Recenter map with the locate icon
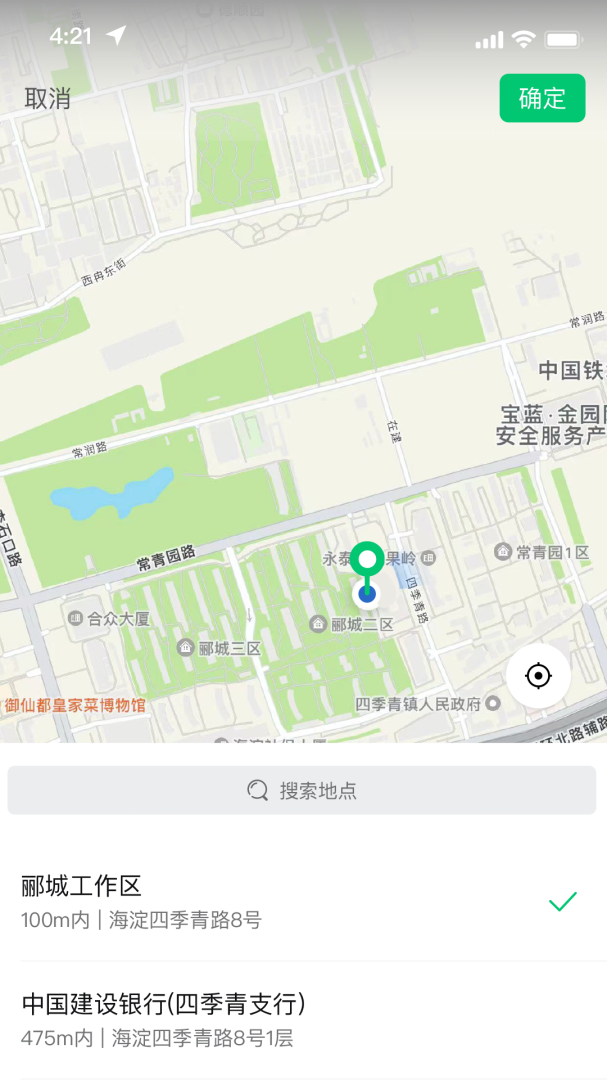The height and width of the screenshot is (1080, 607). pos(538,676)
